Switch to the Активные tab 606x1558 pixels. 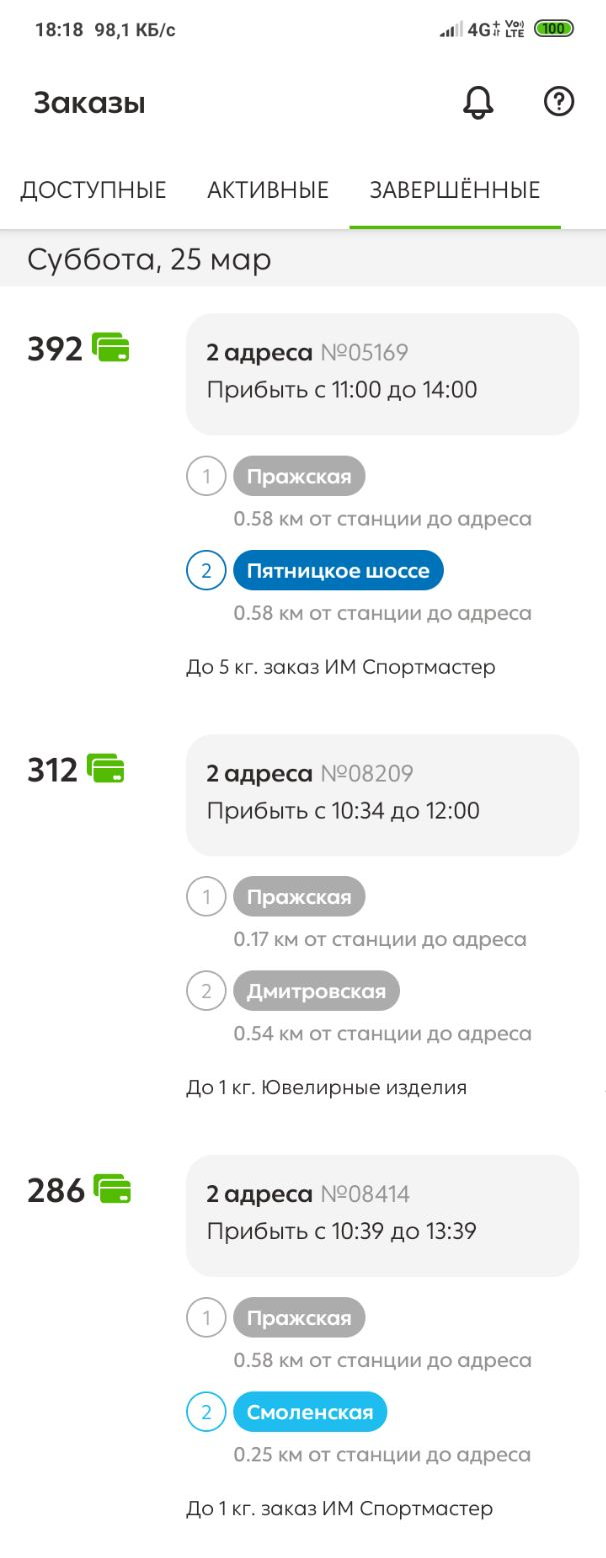268,190
